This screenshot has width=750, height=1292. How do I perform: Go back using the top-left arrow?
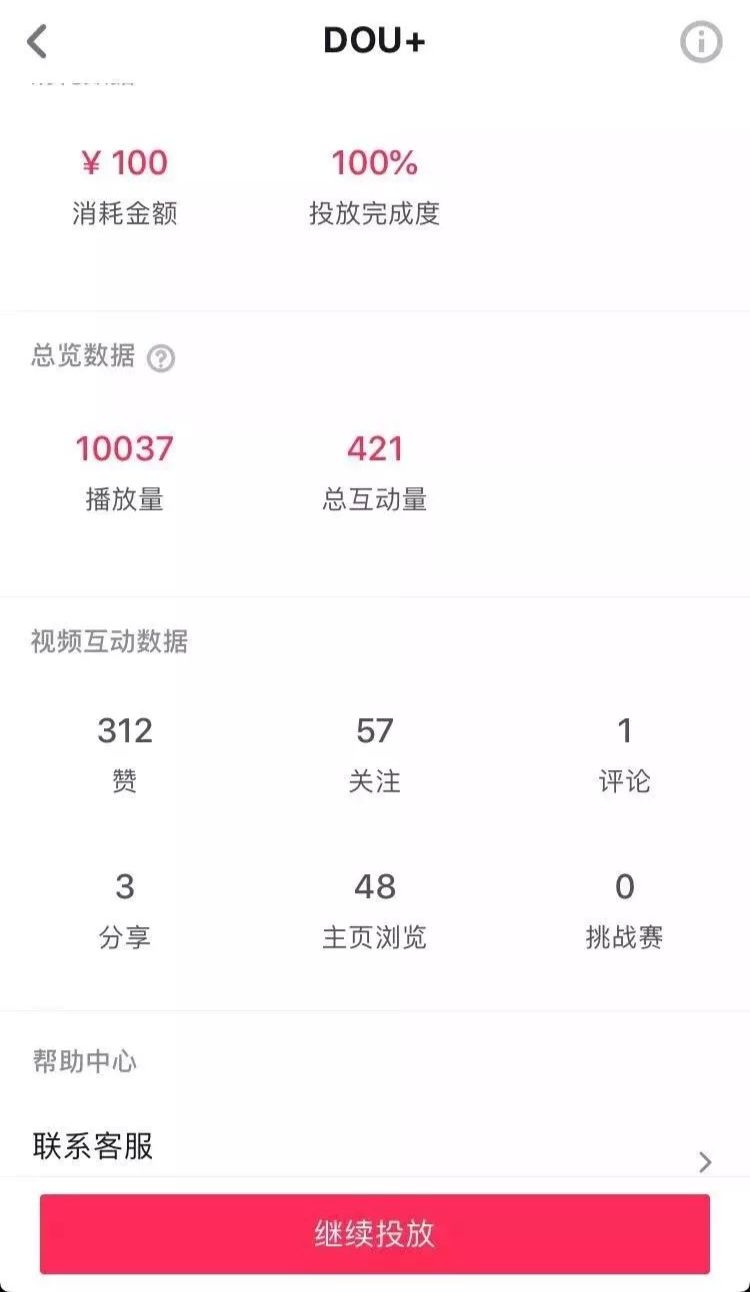37,42
